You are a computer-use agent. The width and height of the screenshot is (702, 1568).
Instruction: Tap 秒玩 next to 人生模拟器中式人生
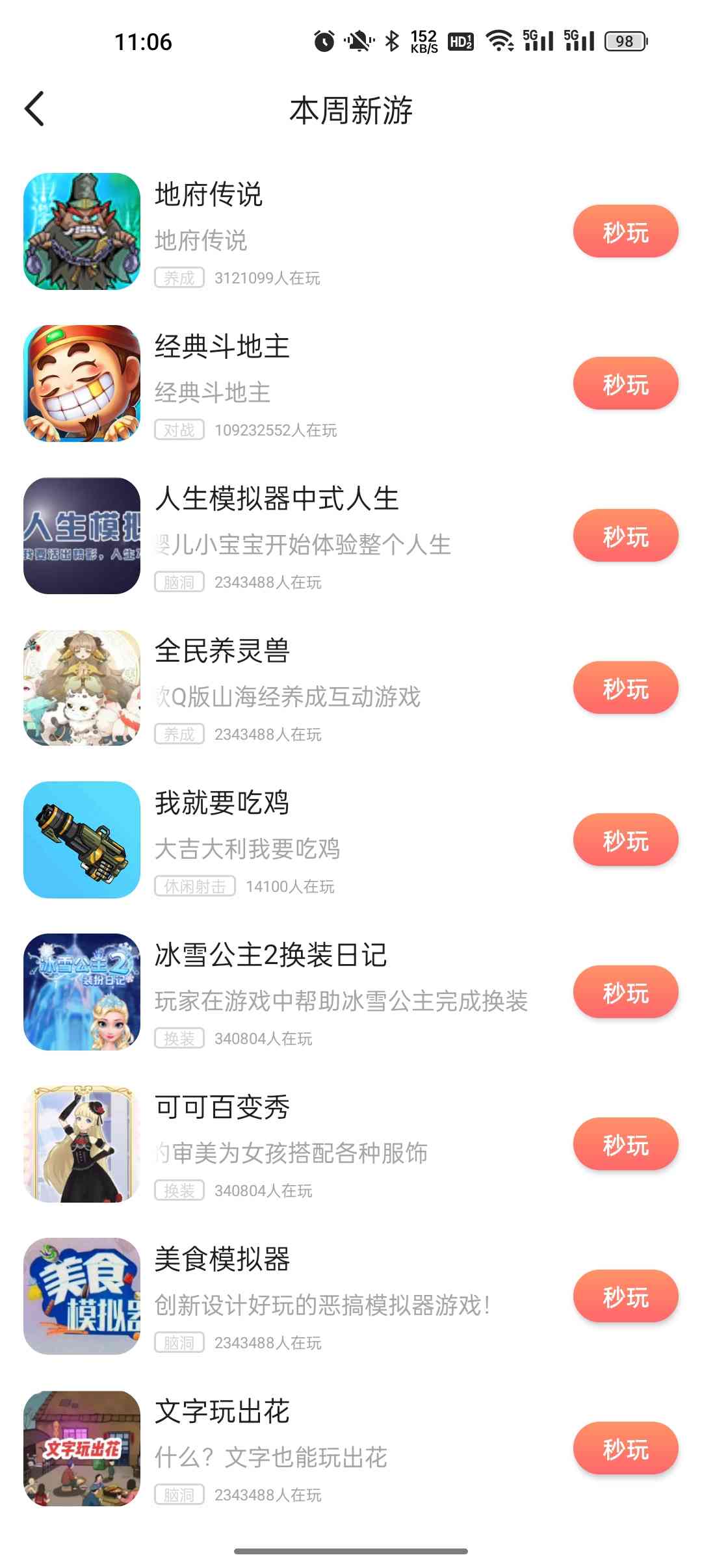[625, 536]
